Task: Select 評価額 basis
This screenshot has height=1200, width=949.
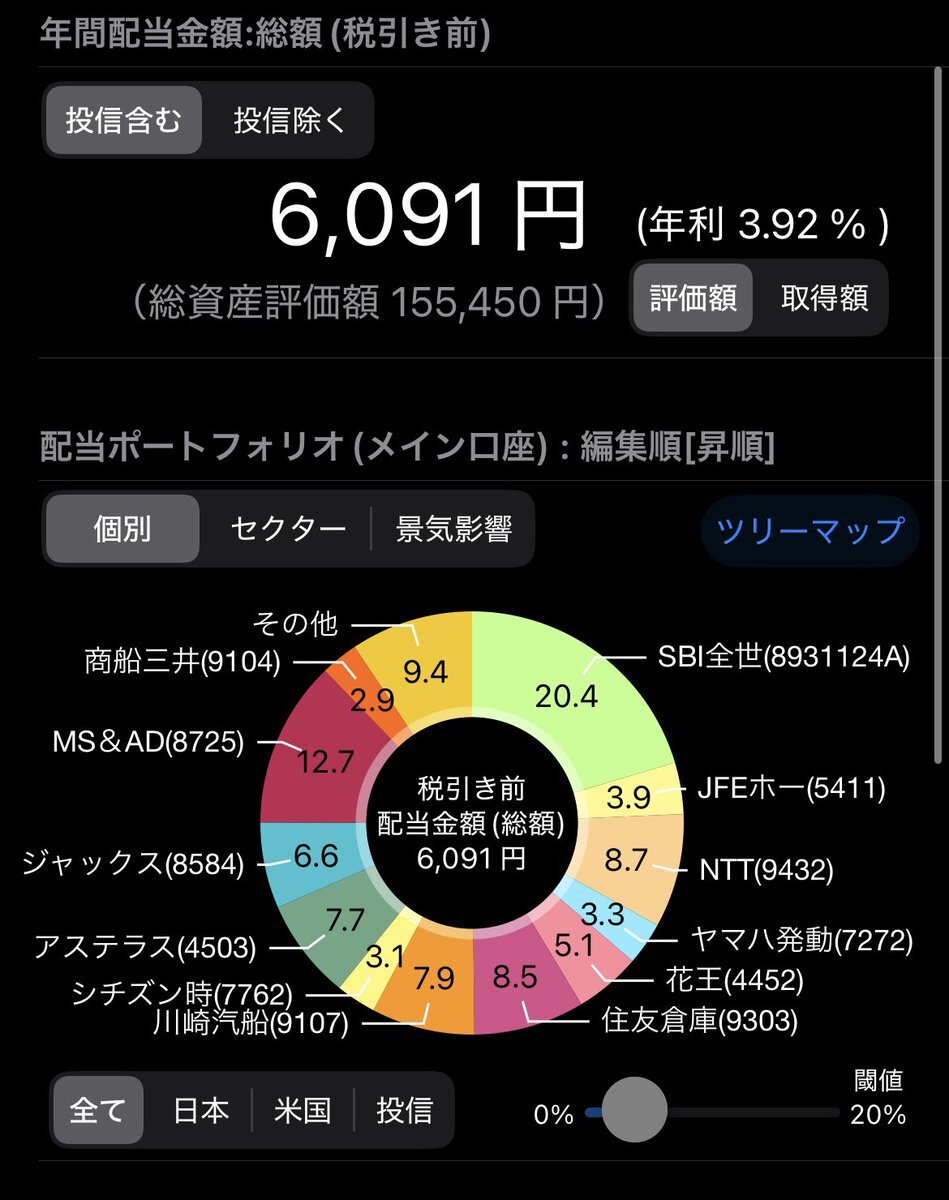Action: click(x=693, y=298)
